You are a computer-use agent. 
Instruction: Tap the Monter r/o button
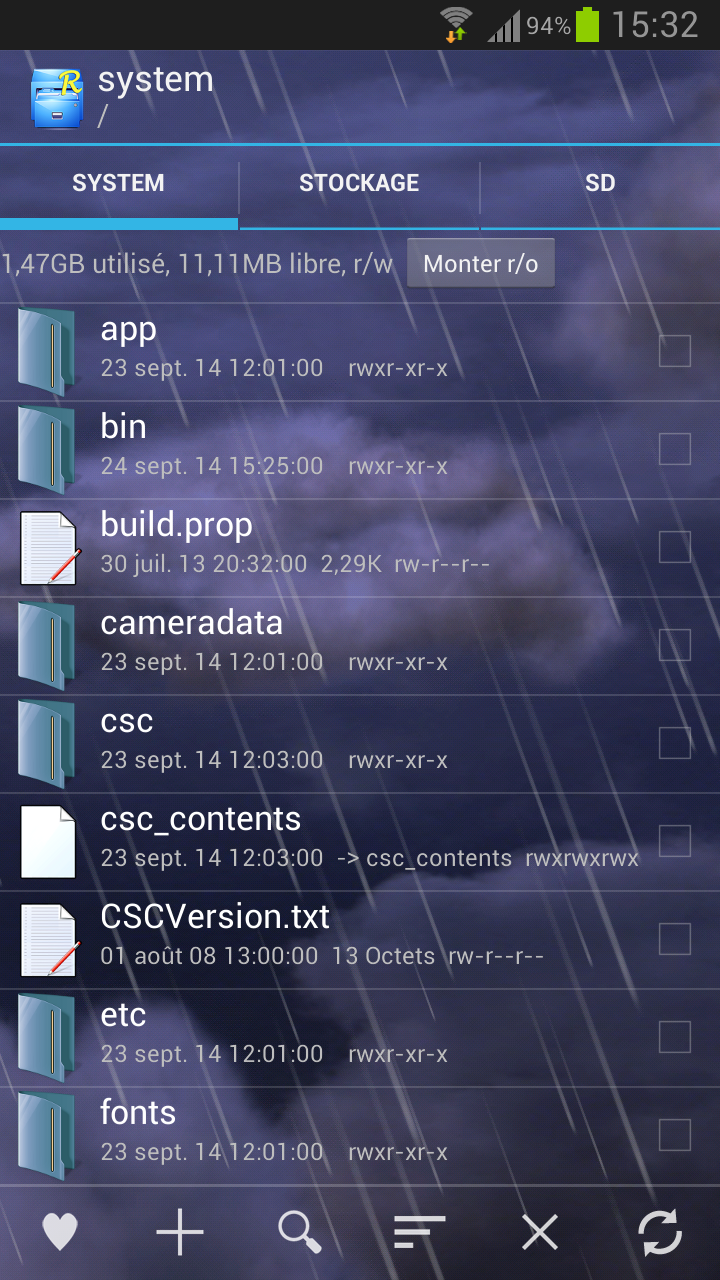pyautogui.click(x=481, y=264)
